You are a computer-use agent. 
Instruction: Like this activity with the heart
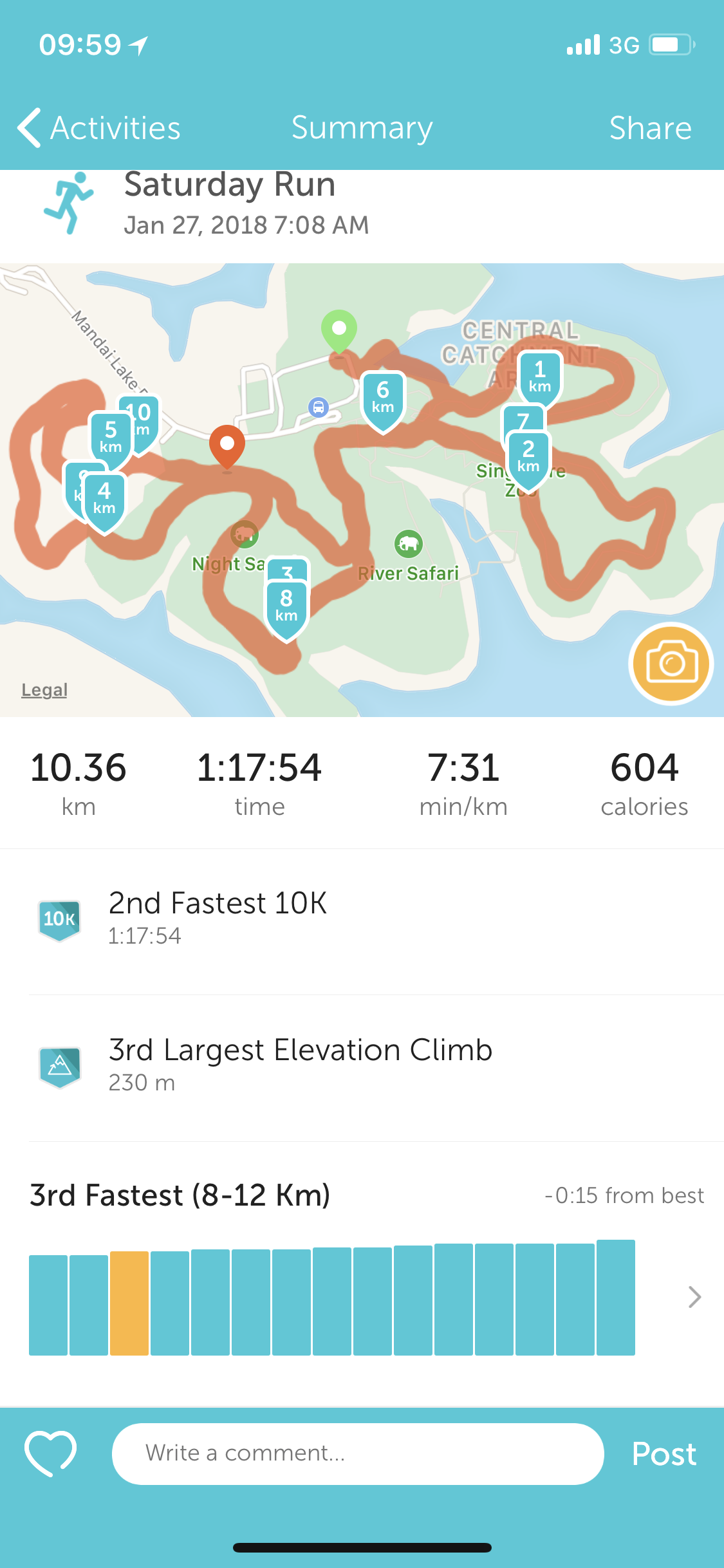(x=50, y=1453)
